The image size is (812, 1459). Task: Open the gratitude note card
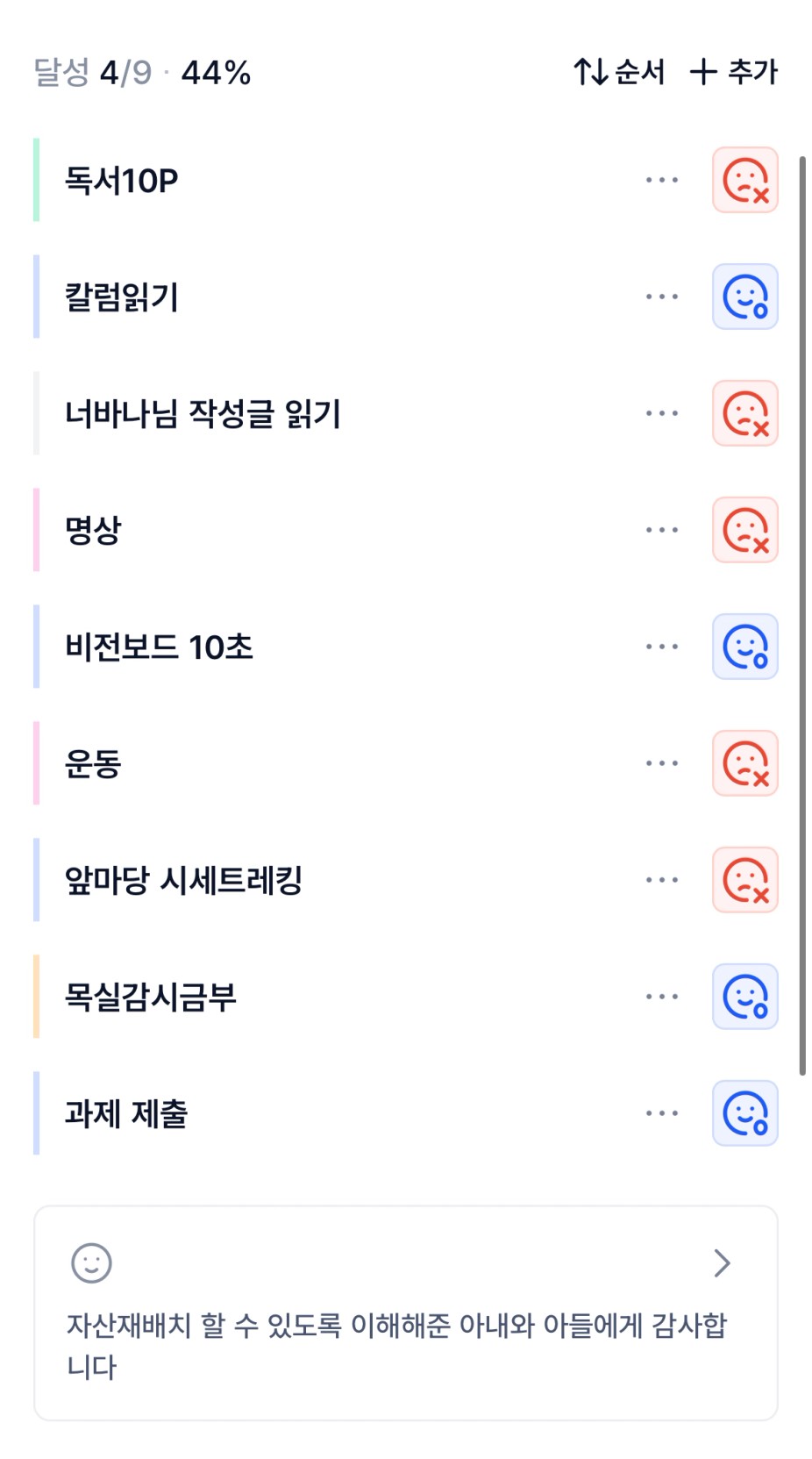[405, 1312]
